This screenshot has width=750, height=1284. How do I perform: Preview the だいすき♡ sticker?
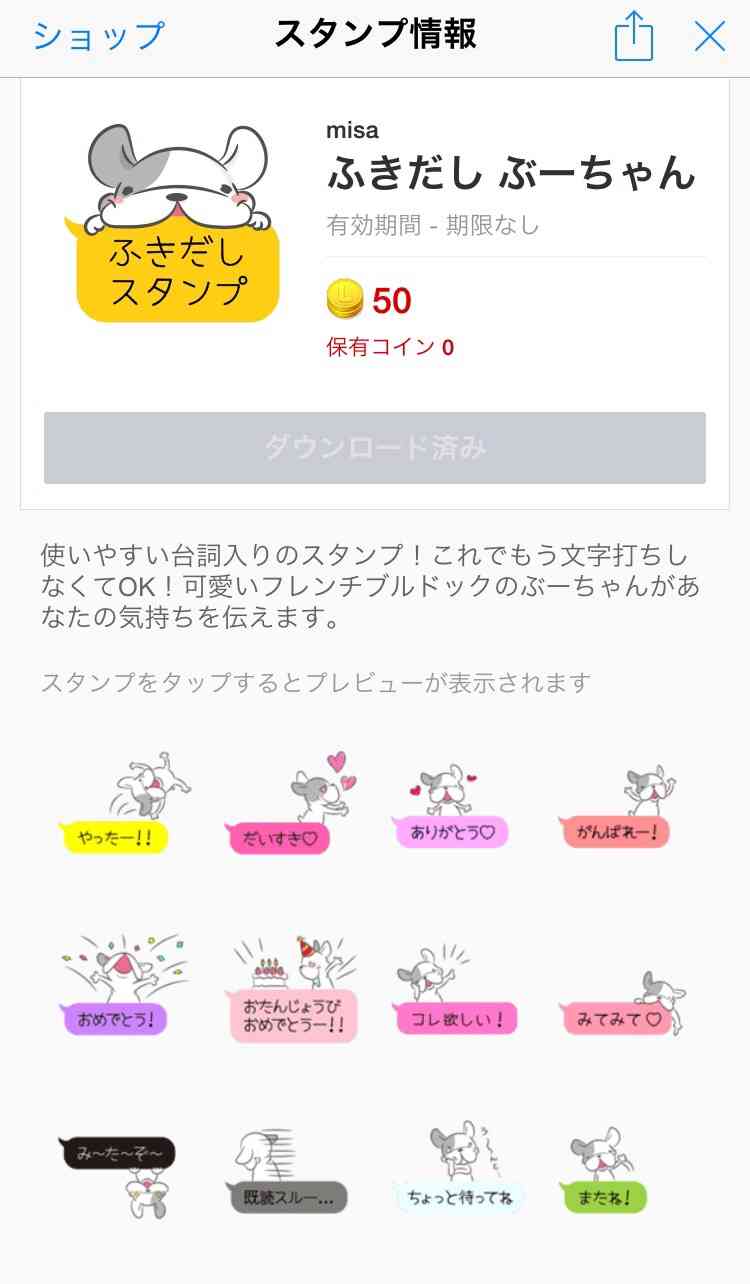(x=290, y=806)
